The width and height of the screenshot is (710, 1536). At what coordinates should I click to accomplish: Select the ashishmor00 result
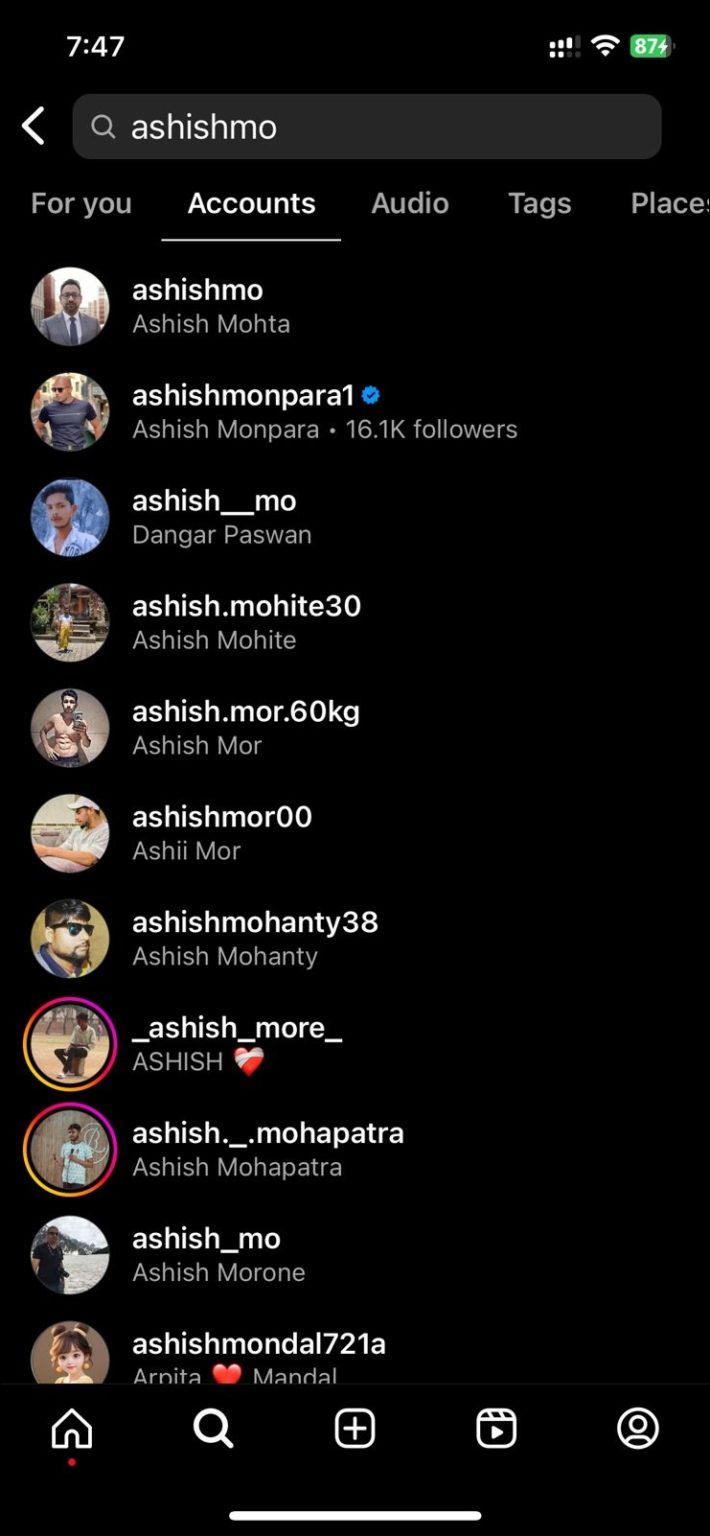[222, 832]
